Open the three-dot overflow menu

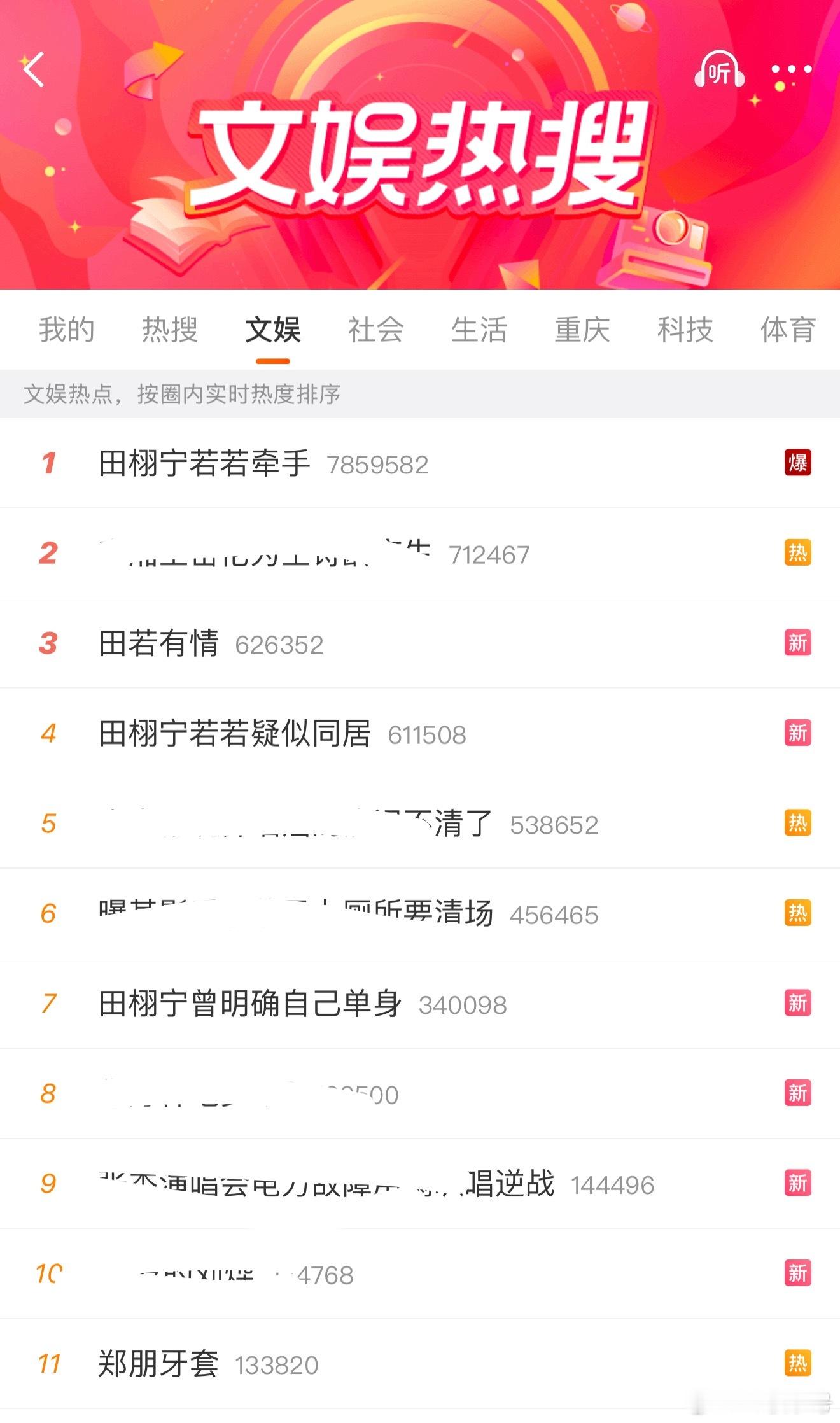tap(791, 70)
